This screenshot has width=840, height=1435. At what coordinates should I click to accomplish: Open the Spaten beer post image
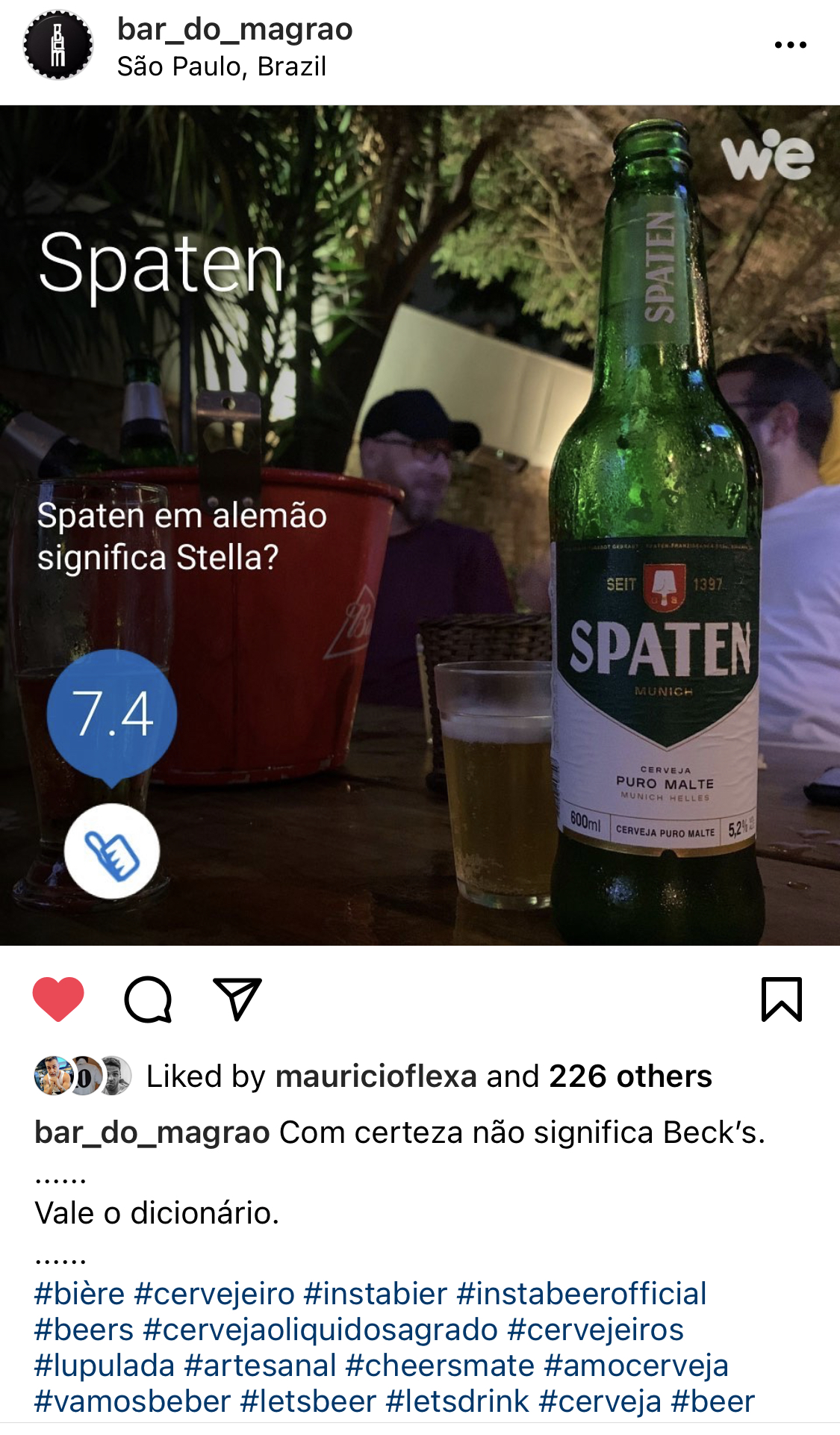coord(420,525)
